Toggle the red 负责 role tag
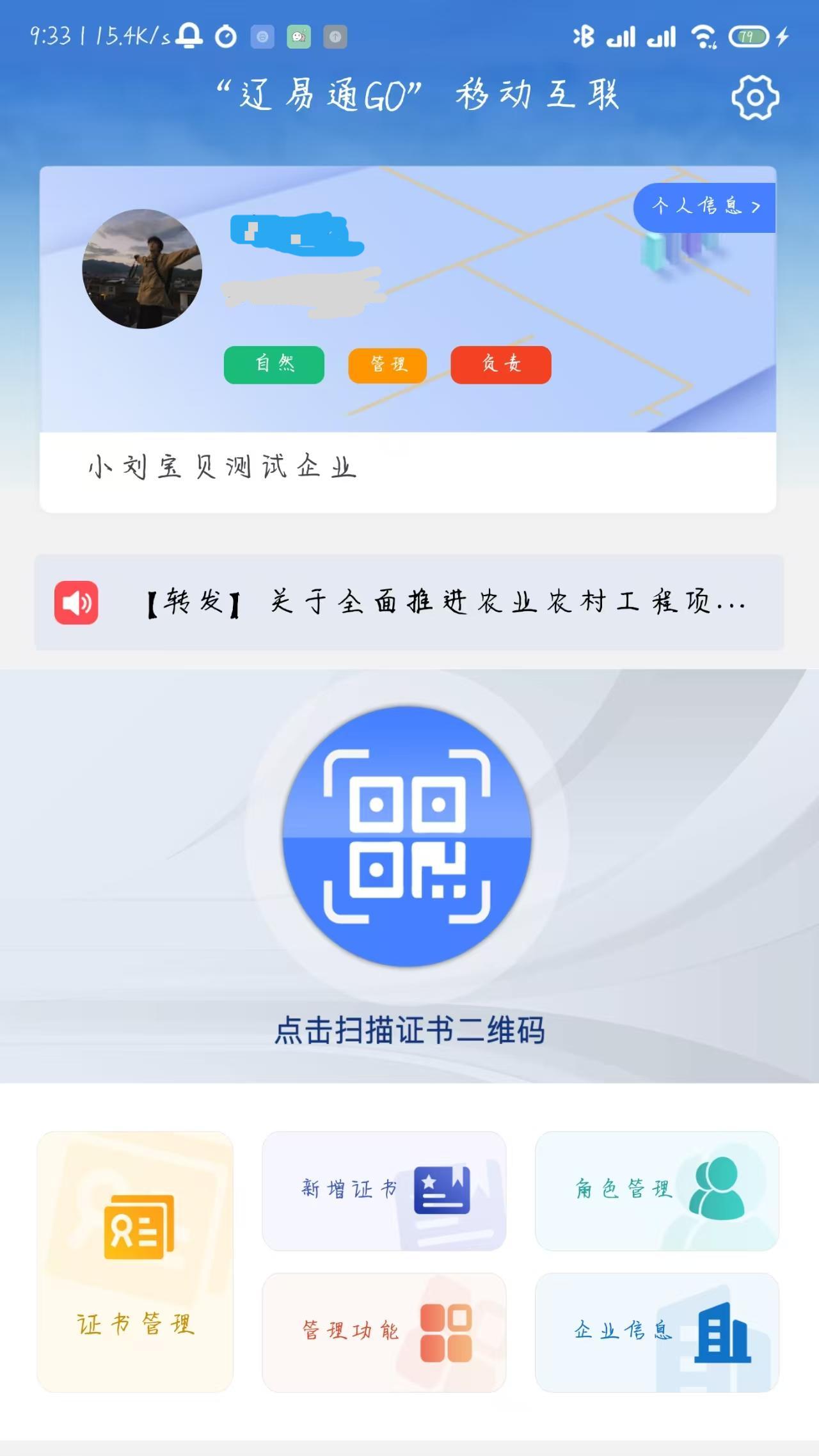Screen dimensions: 819x1456 pyautogui.click(x=501, y=364)
